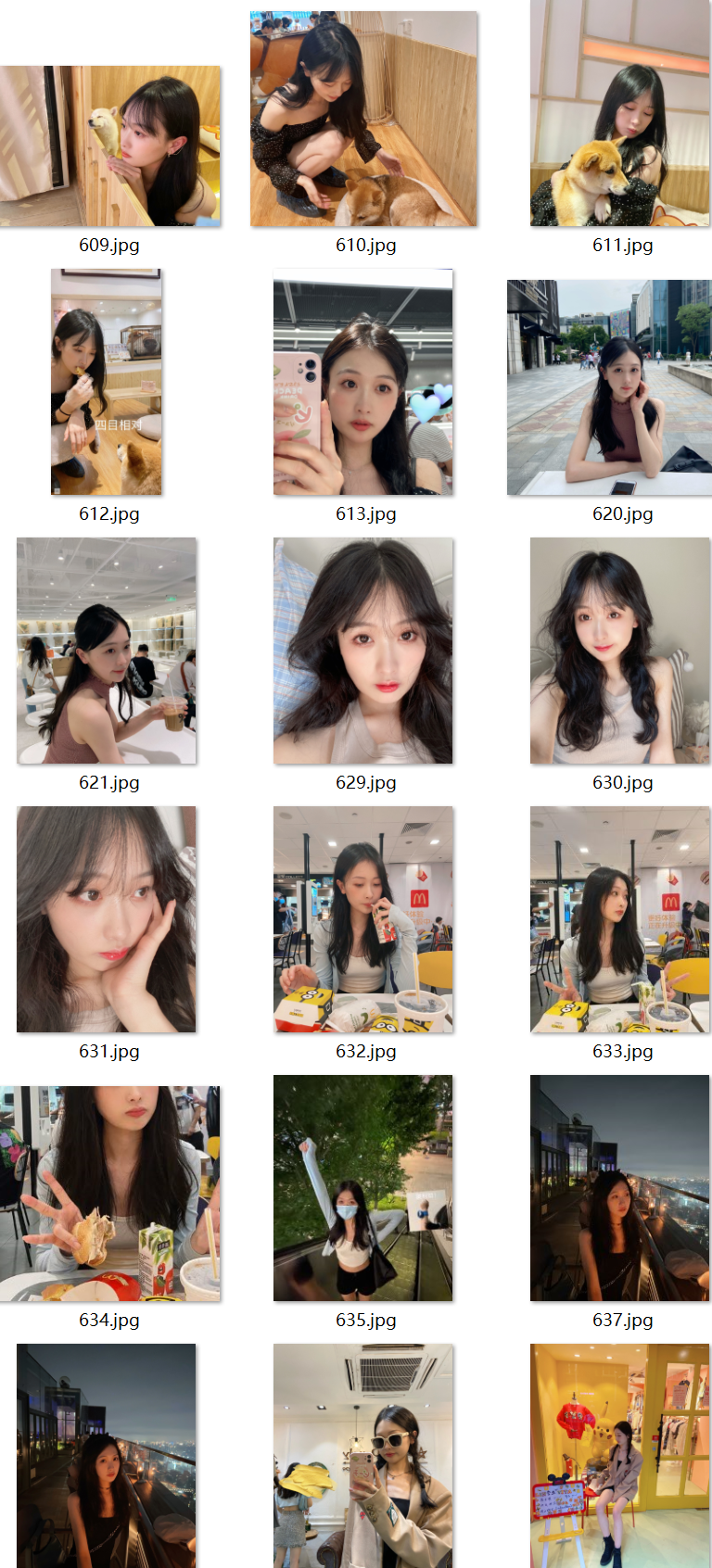
Task: View the photo 613.jpg
Action: 363,382
